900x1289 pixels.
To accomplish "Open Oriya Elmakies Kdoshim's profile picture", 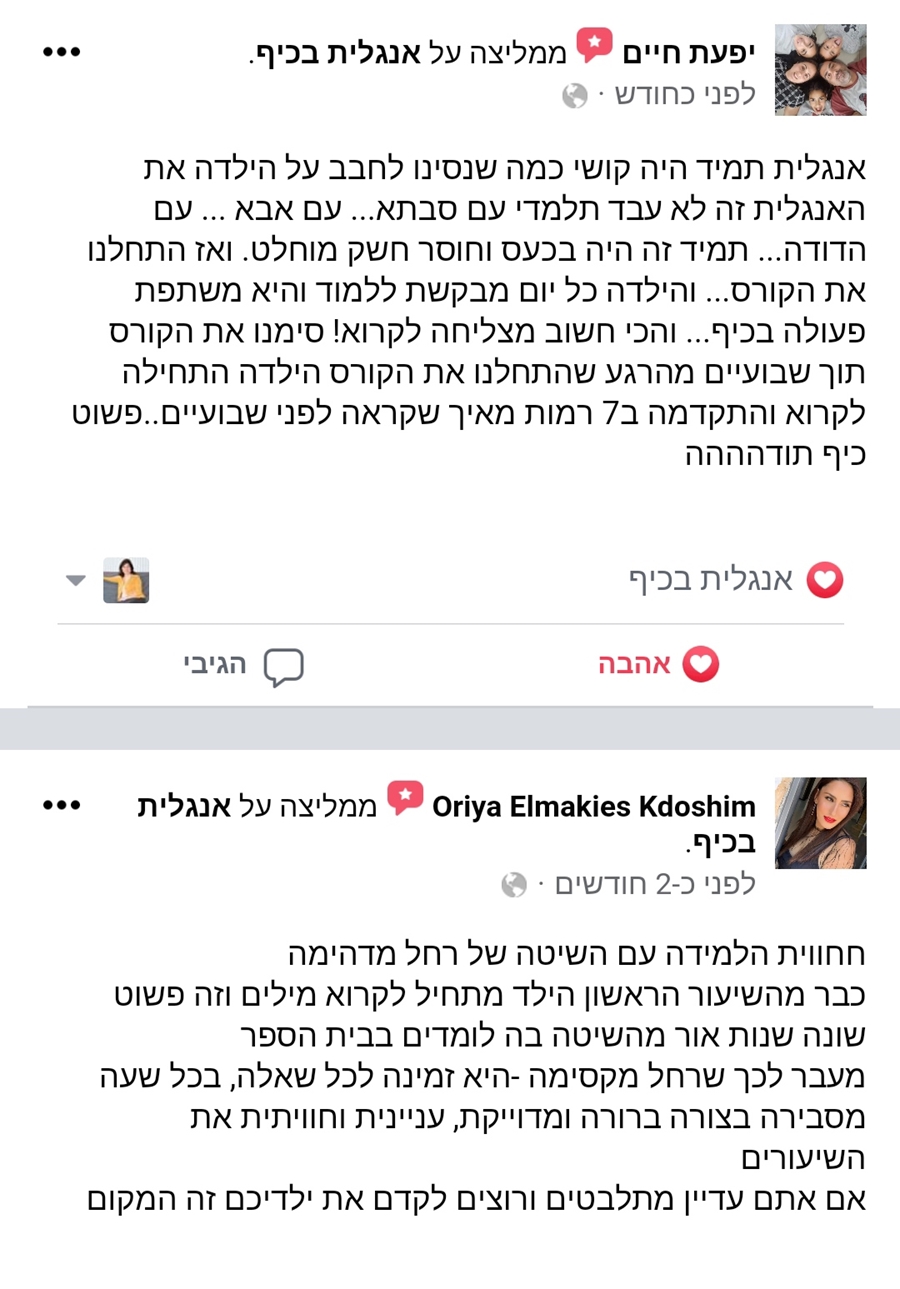I will pos(820,822).
